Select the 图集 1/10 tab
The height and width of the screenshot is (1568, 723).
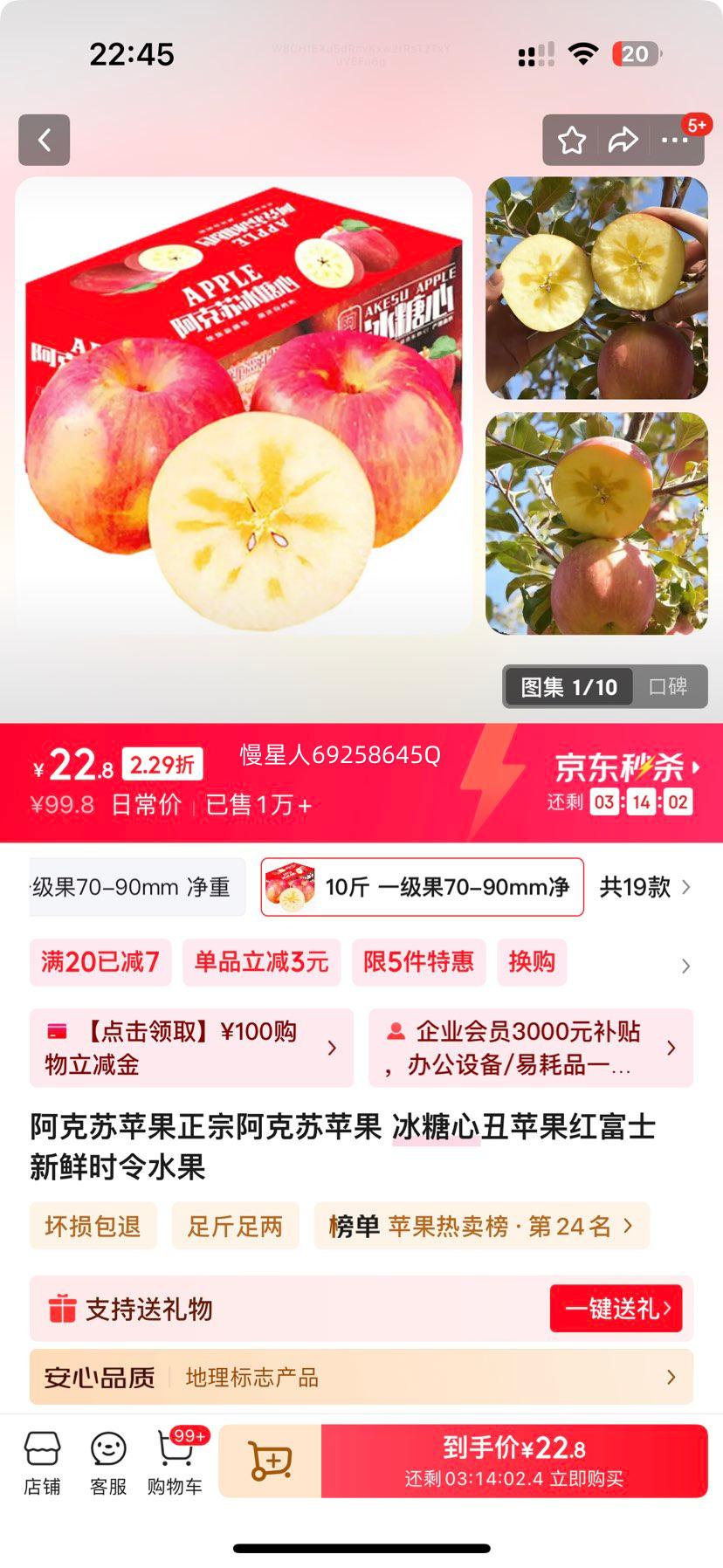[x=566, y=687]
